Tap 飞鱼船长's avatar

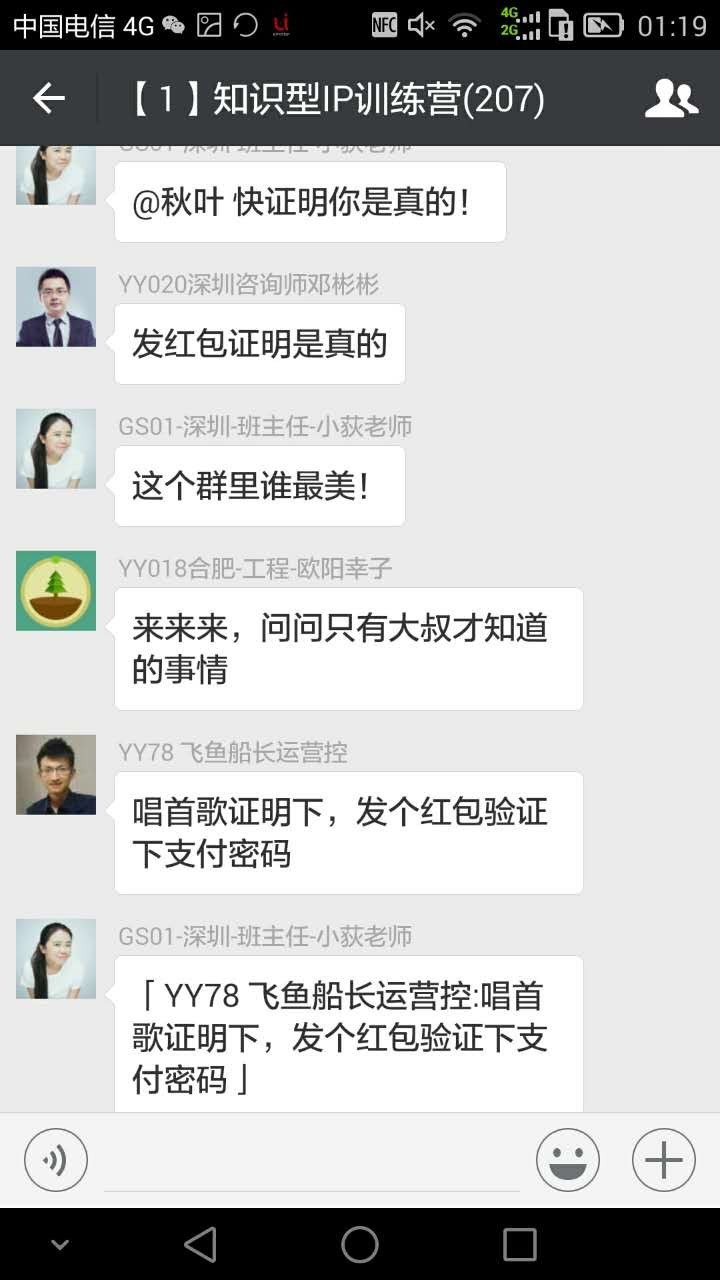tap(55, 774)
